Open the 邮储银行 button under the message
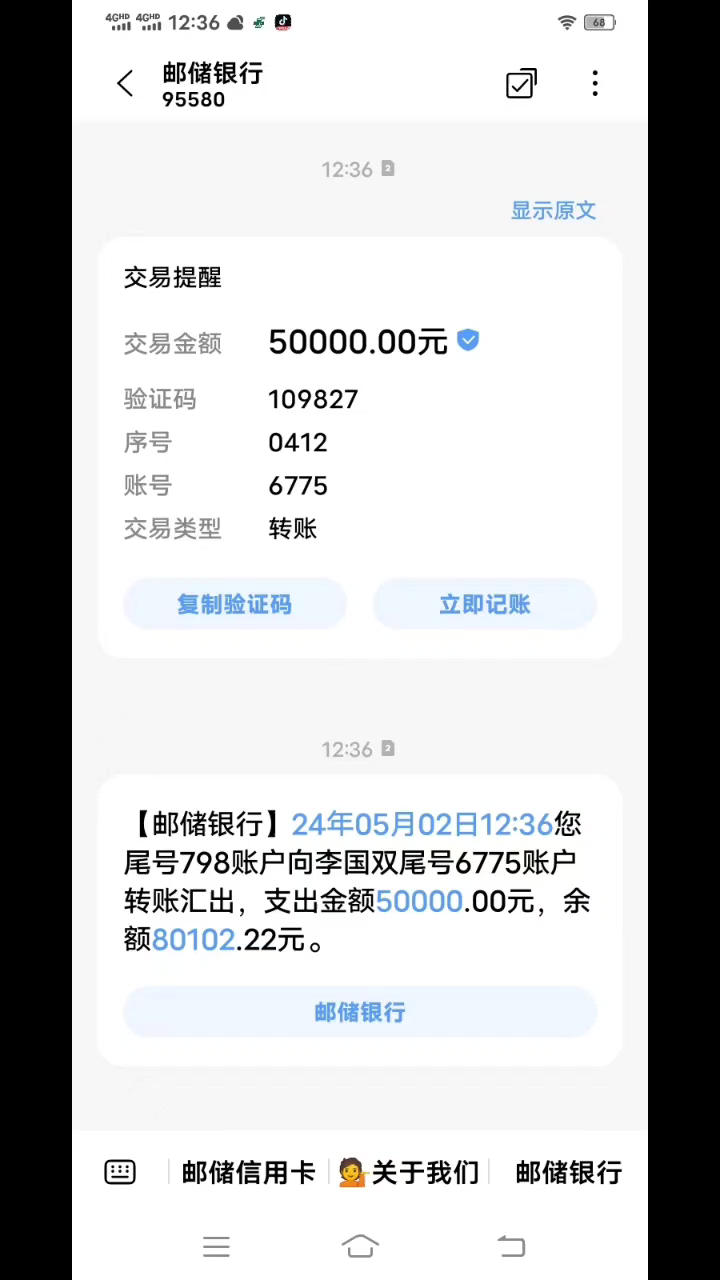The height and width of the screenshot is (1280, 720). click(360, 1012)
